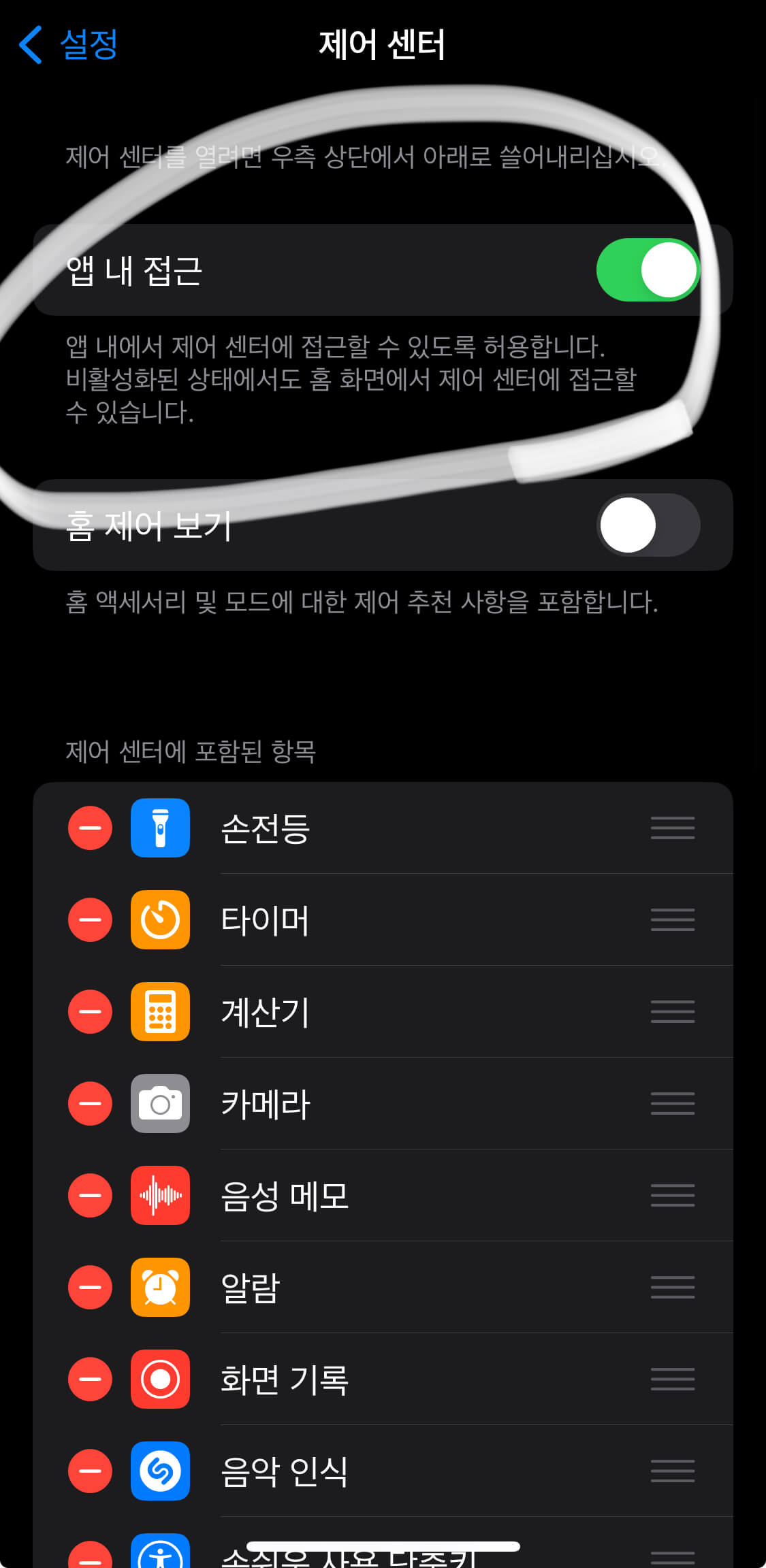Image resolution: width=766 pixels, height=1568 pixels.
Task: Tap the Voice Memos (음성 메모) icon
Action: point(159,1196)
